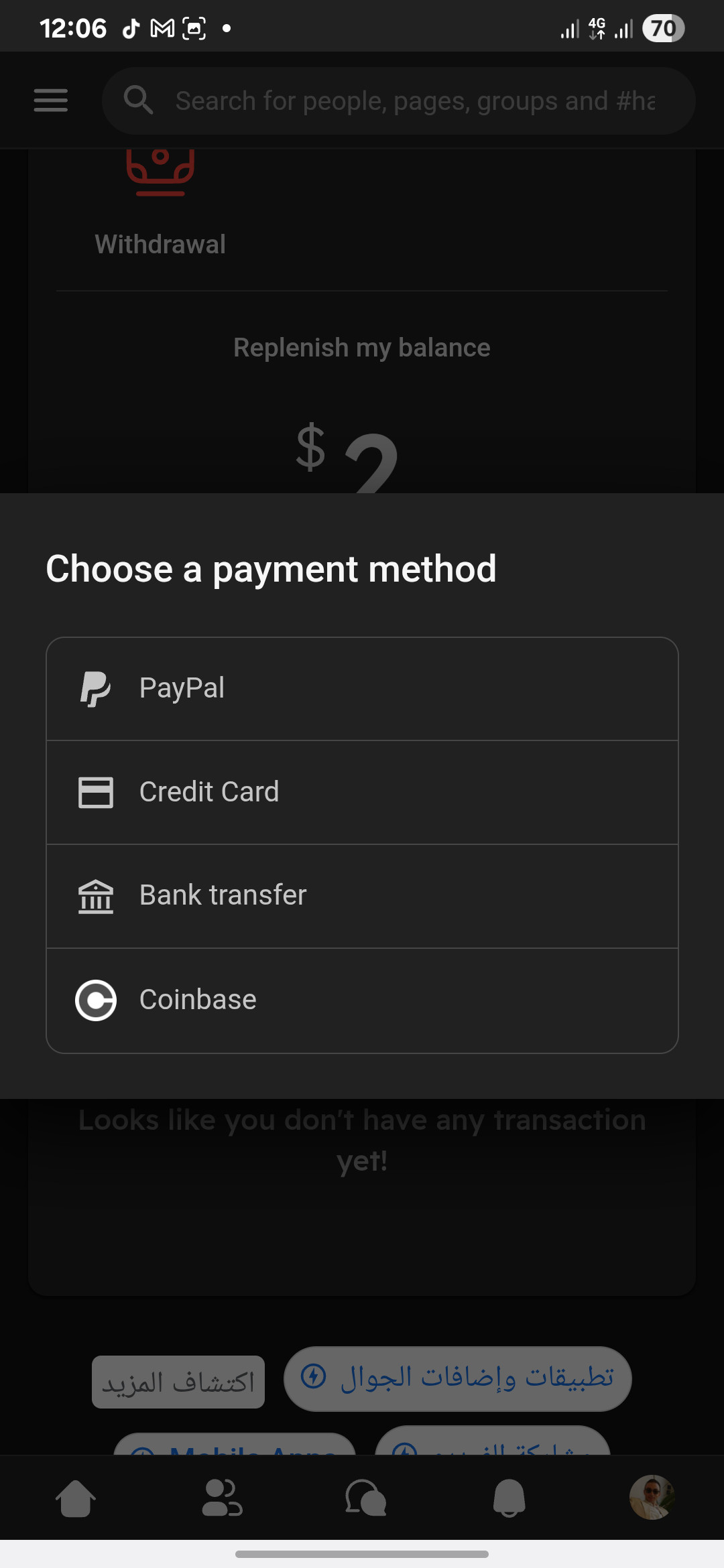Select PayPal as payment method
724x1568 pixels.
[x=362, y=689]
